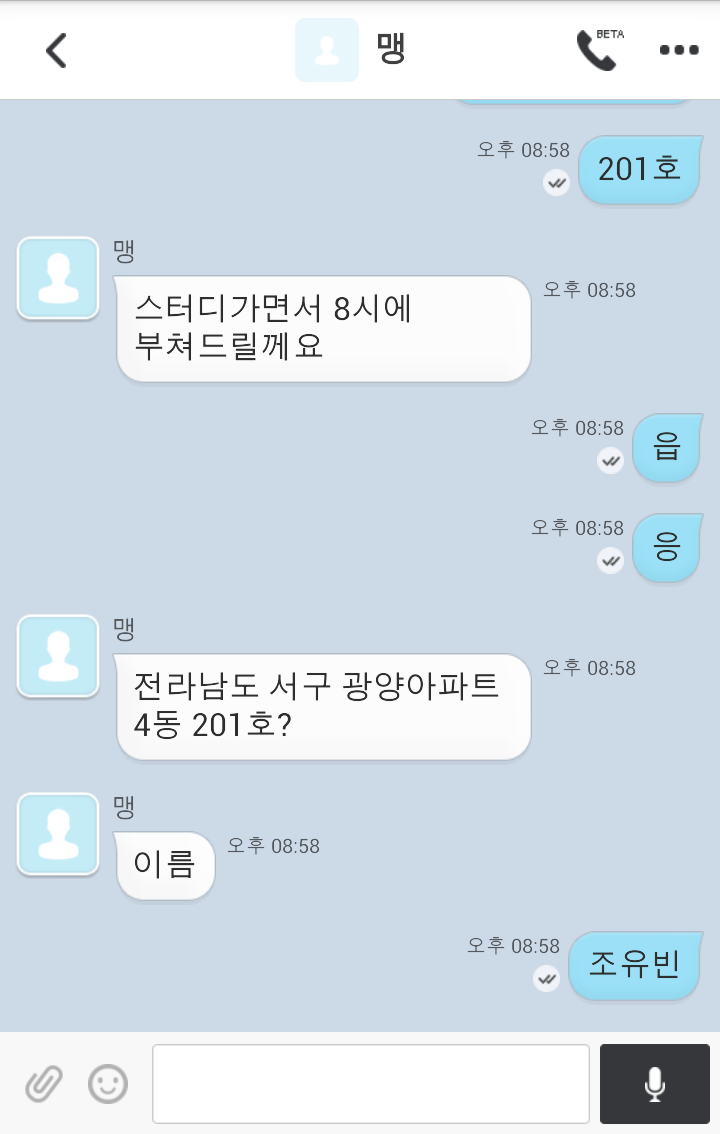The image size is (720, 1134).
Task: Tap 맹's avatar beside 스터디가면서 message
Action: coord(58,278)
